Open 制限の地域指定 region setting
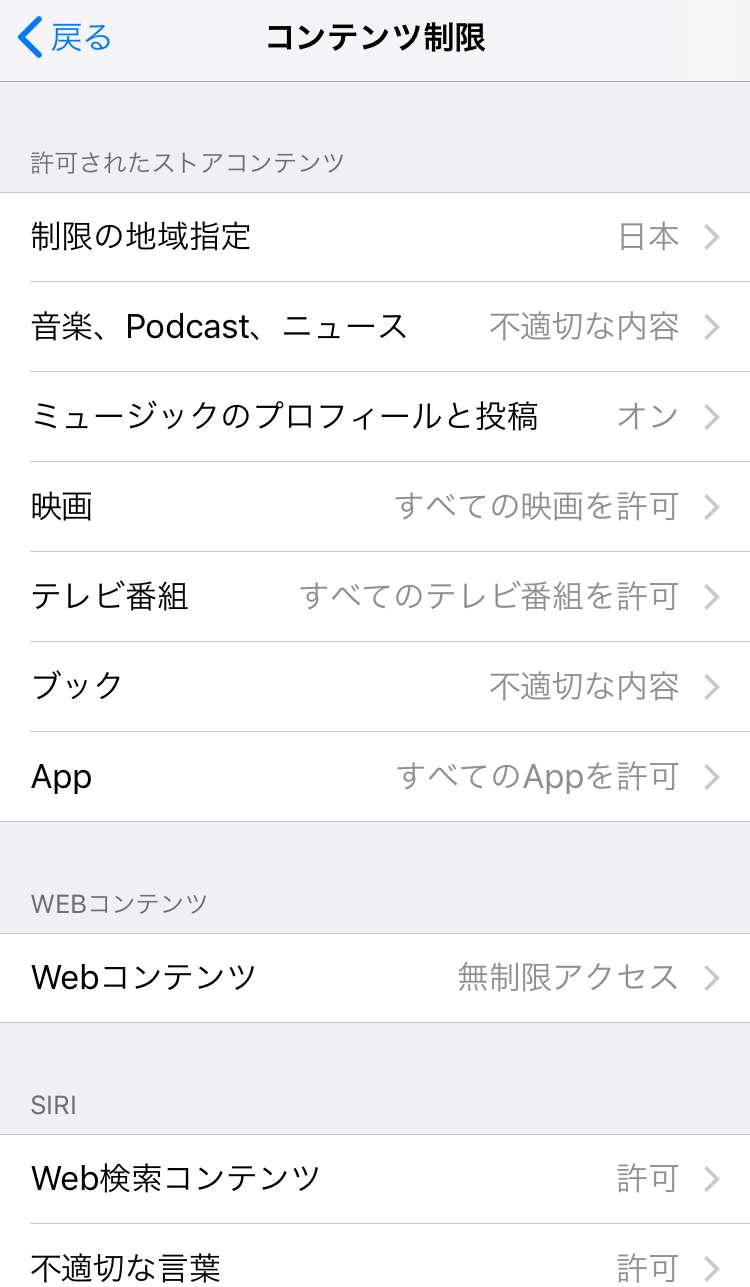 point(375,237)
